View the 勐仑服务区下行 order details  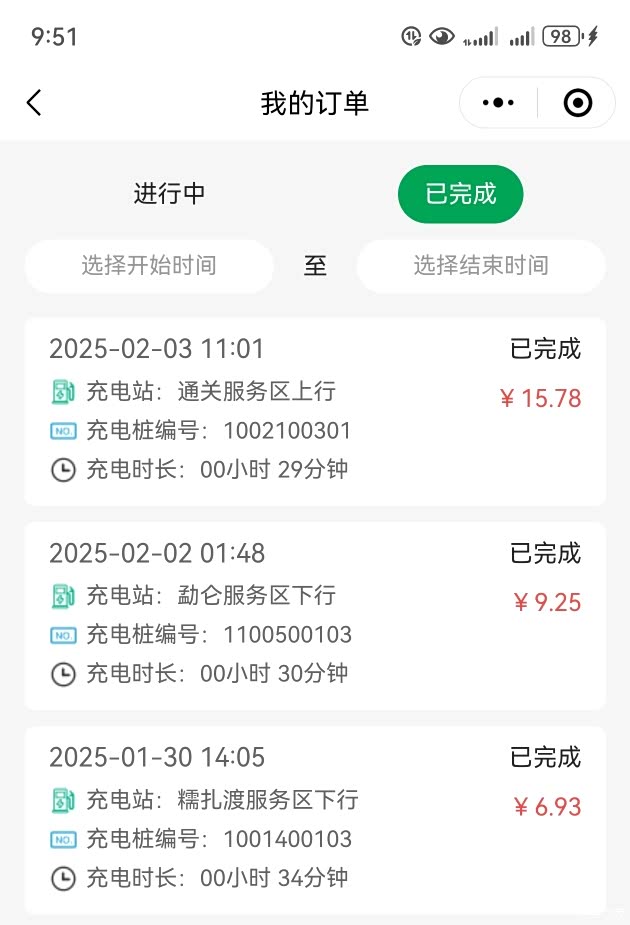pos(315,615)
